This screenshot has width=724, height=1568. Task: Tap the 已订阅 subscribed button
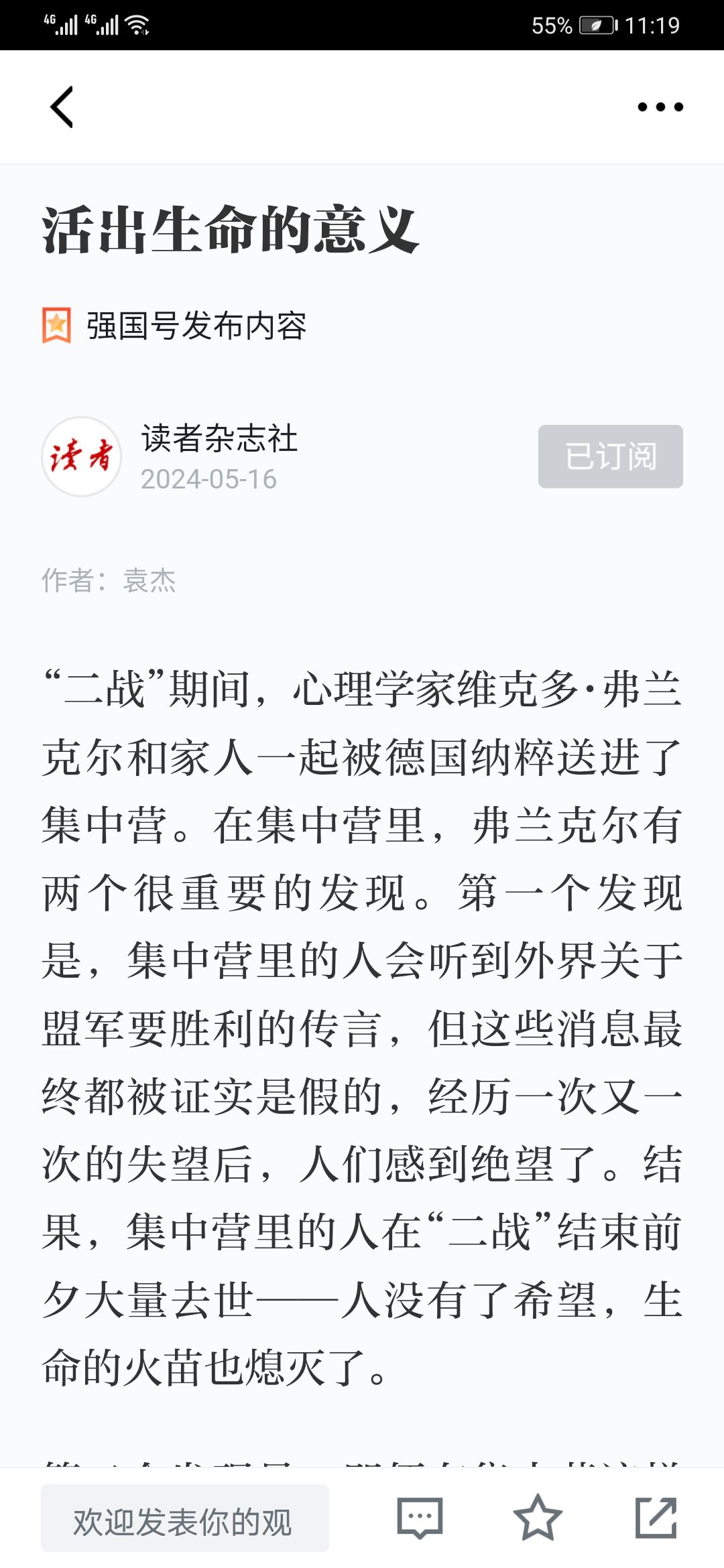[611, 456]
